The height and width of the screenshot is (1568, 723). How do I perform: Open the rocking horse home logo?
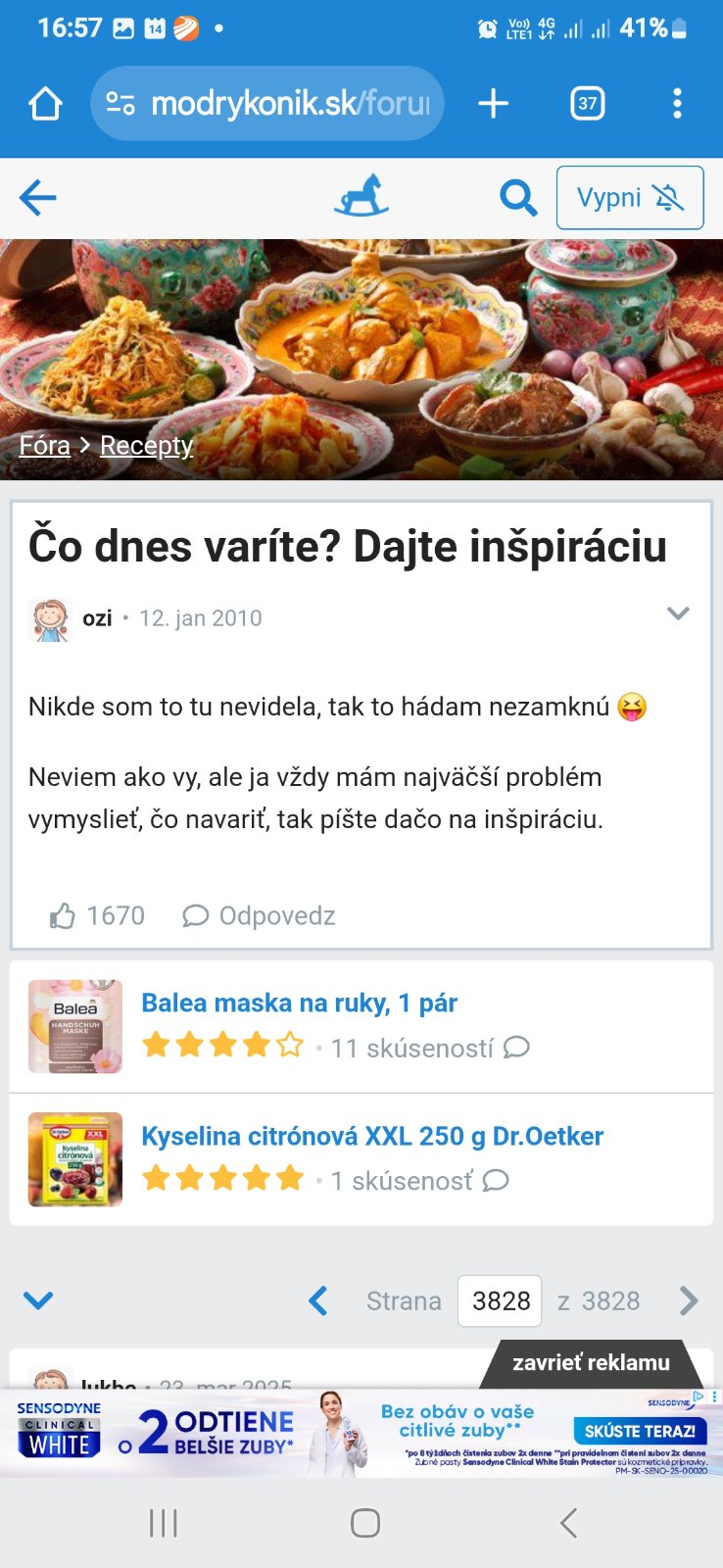361,196
